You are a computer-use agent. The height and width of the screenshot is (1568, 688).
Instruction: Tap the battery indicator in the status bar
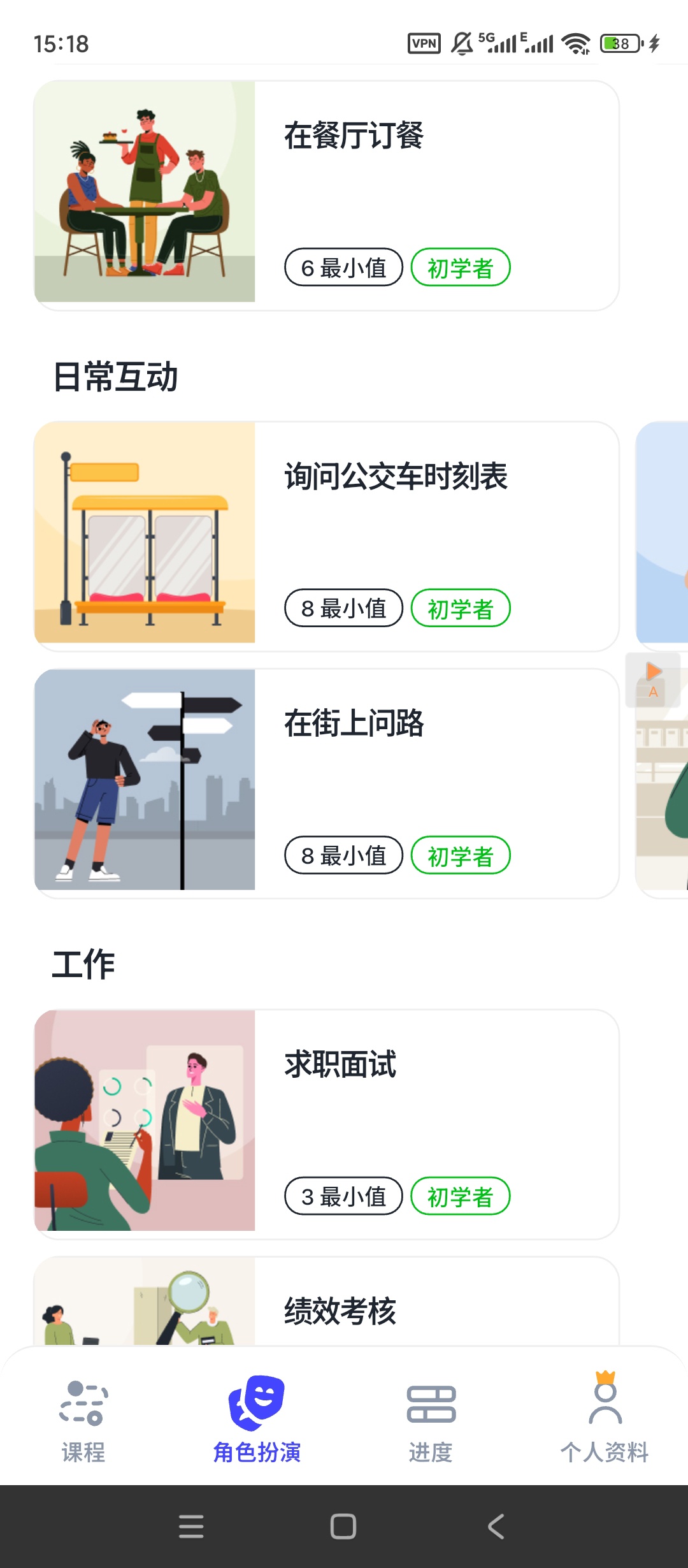[619, 43]
